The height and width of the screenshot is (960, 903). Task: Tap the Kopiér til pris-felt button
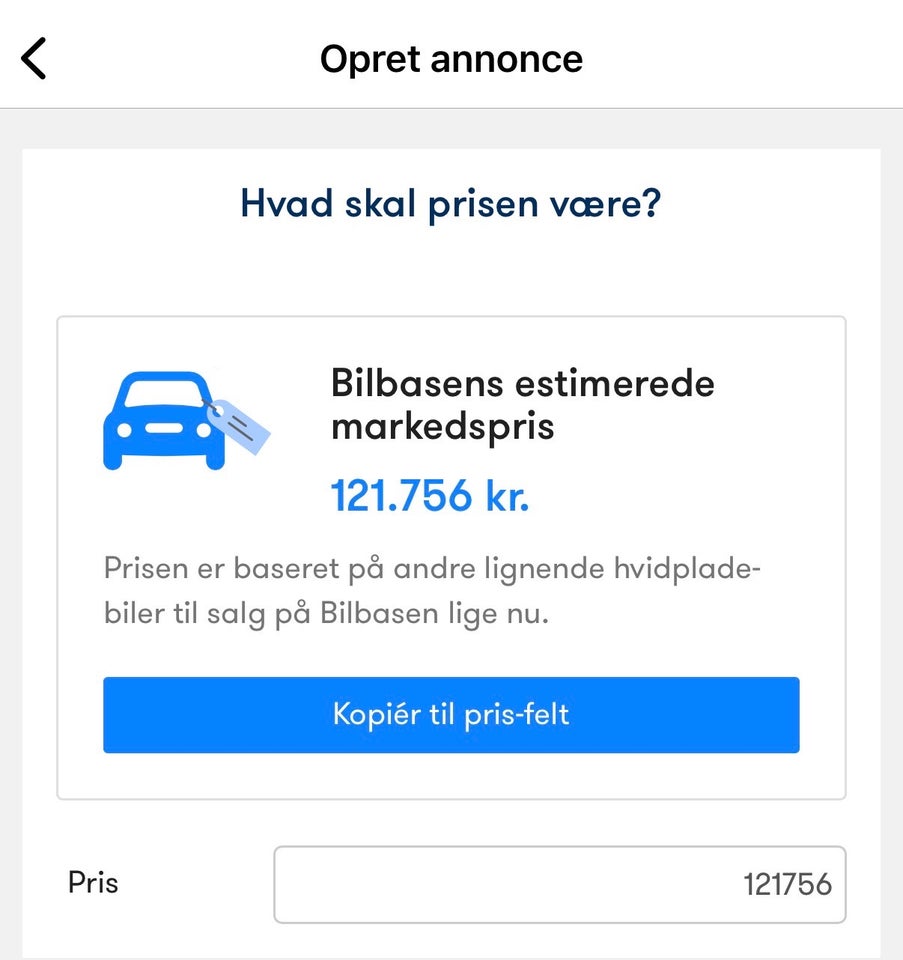pyautogui.click(x=451, y=714)
